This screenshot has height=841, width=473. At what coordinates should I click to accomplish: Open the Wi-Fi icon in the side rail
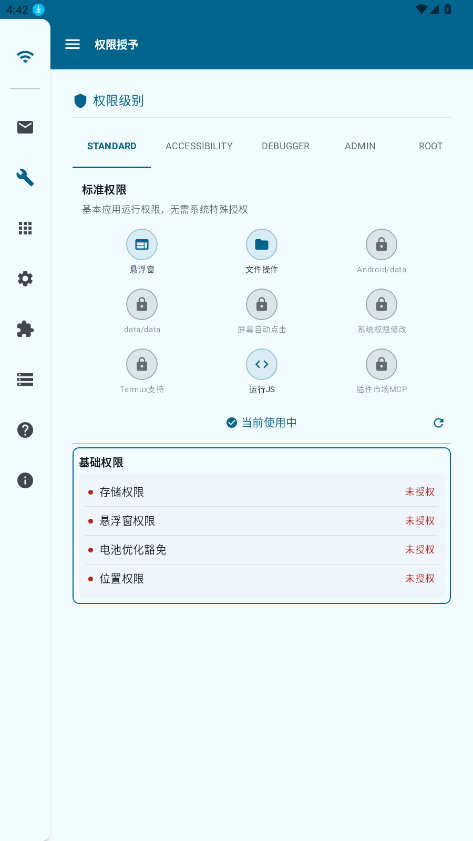25,57
